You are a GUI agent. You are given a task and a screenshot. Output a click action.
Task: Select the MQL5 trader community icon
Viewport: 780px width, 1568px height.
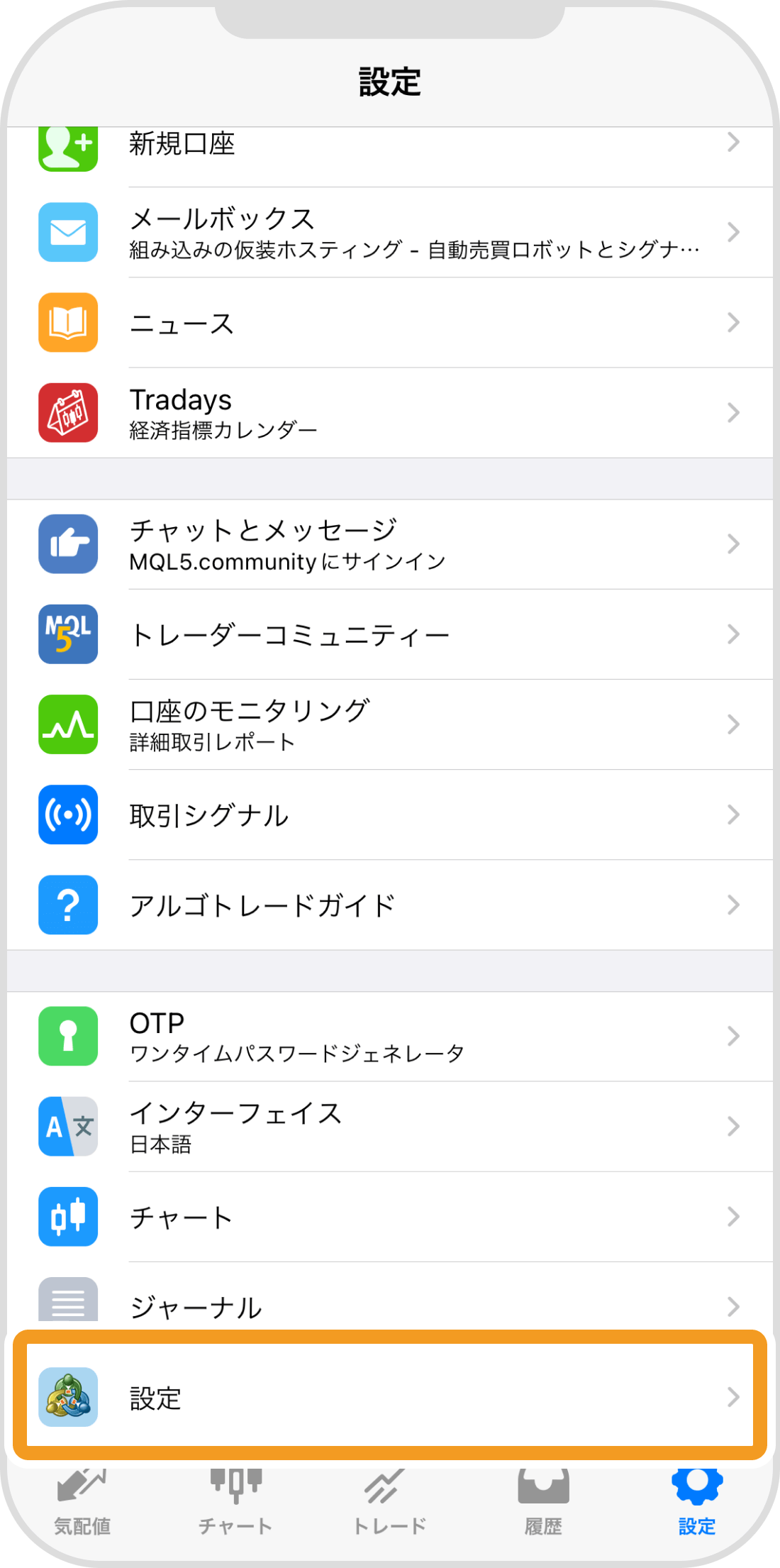68,634
